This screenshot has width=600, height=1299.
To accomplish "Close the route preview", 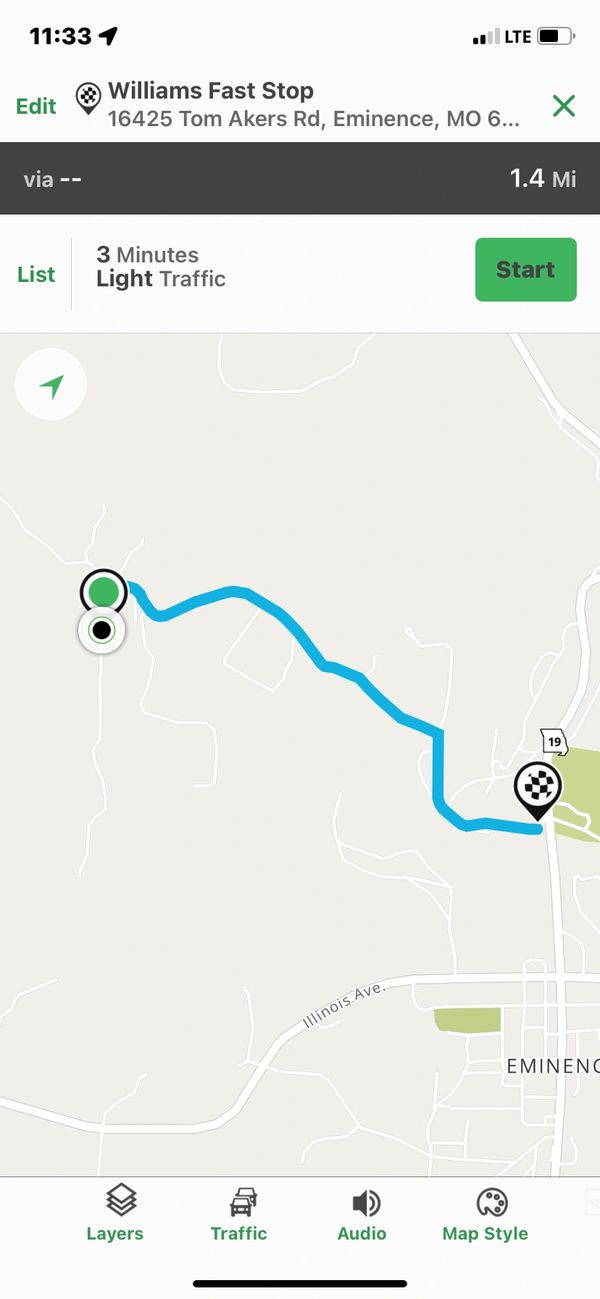I will click(x=564, y=105).
